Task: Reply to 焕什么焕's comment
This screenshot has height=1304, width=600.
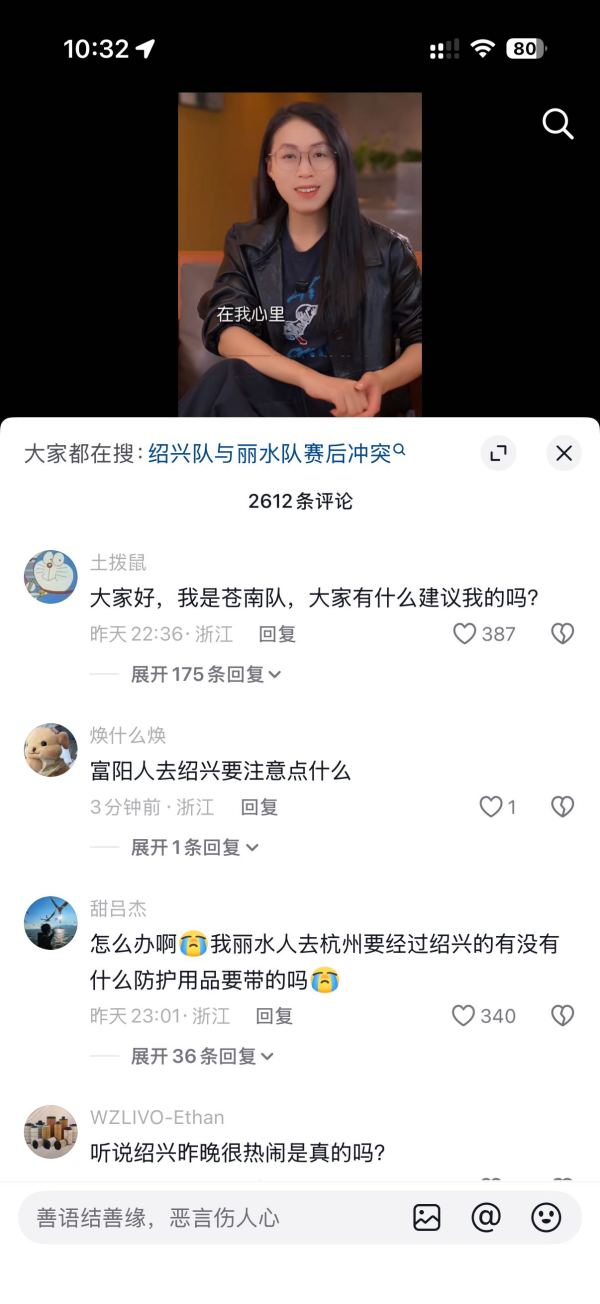Action: pyautogui.click(x=259, y=807)
